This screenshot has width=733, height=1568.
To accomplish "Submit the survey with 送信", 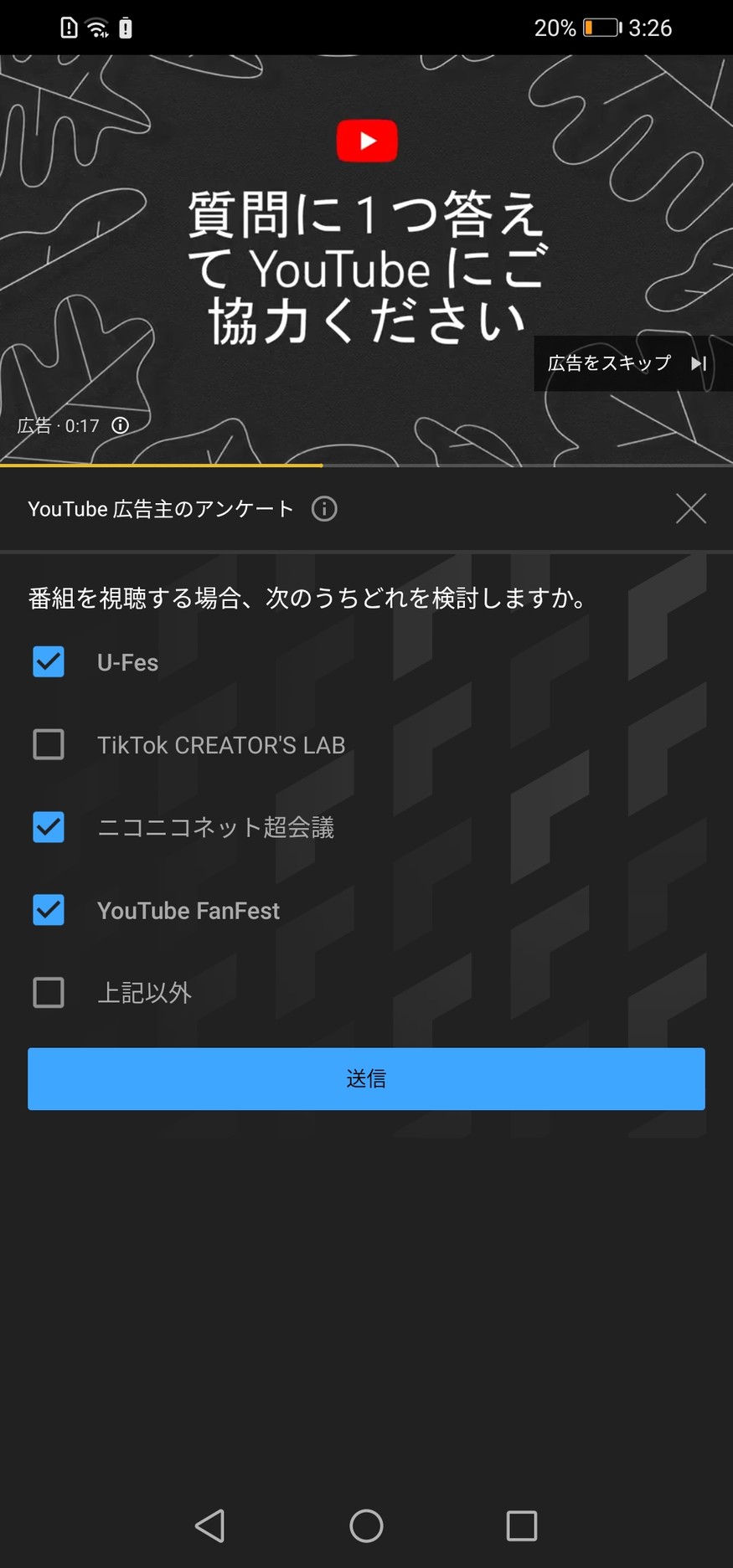I will tap(366, 1078).
